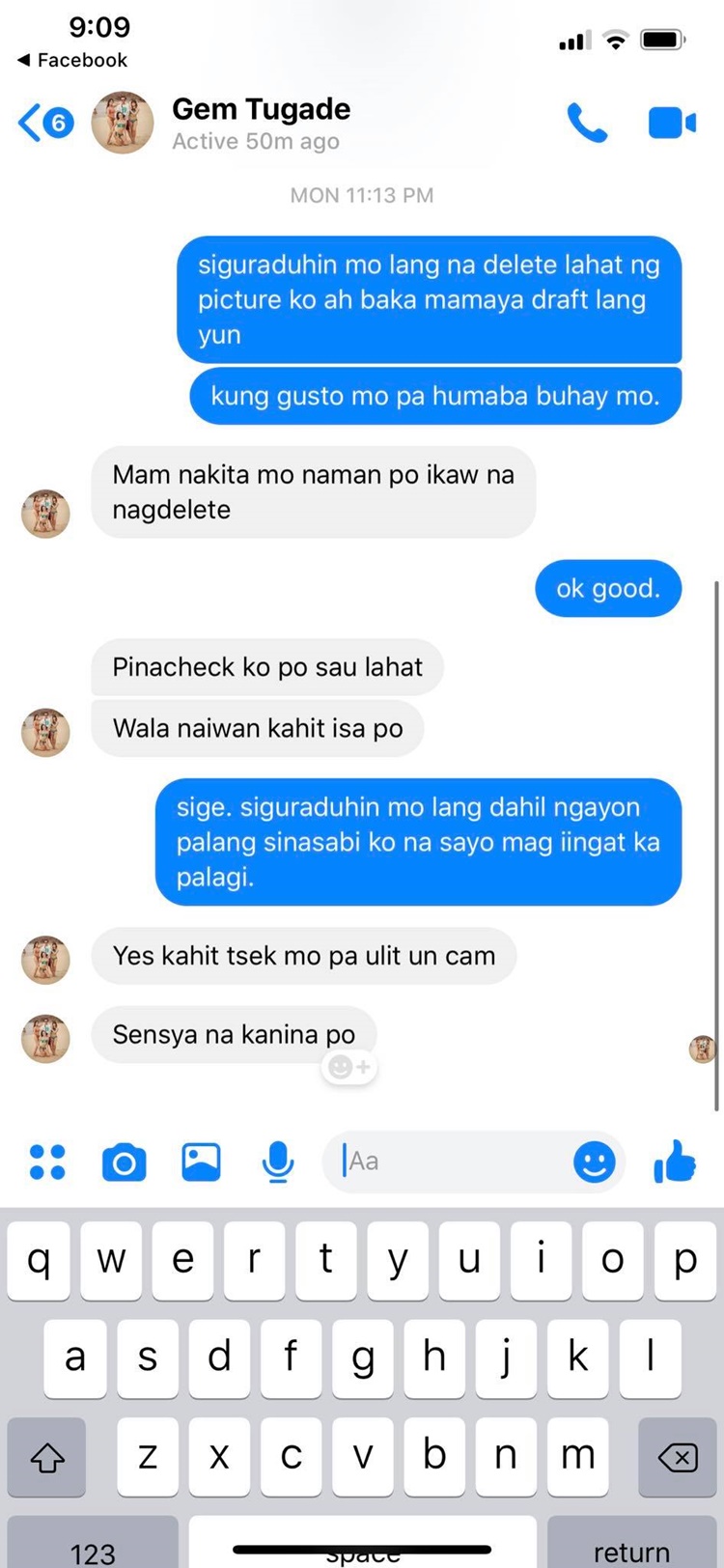The width and height of the screenshot is (724, 1568).
Task: Open the photo gallery picker
Action: coord(201,1162)
